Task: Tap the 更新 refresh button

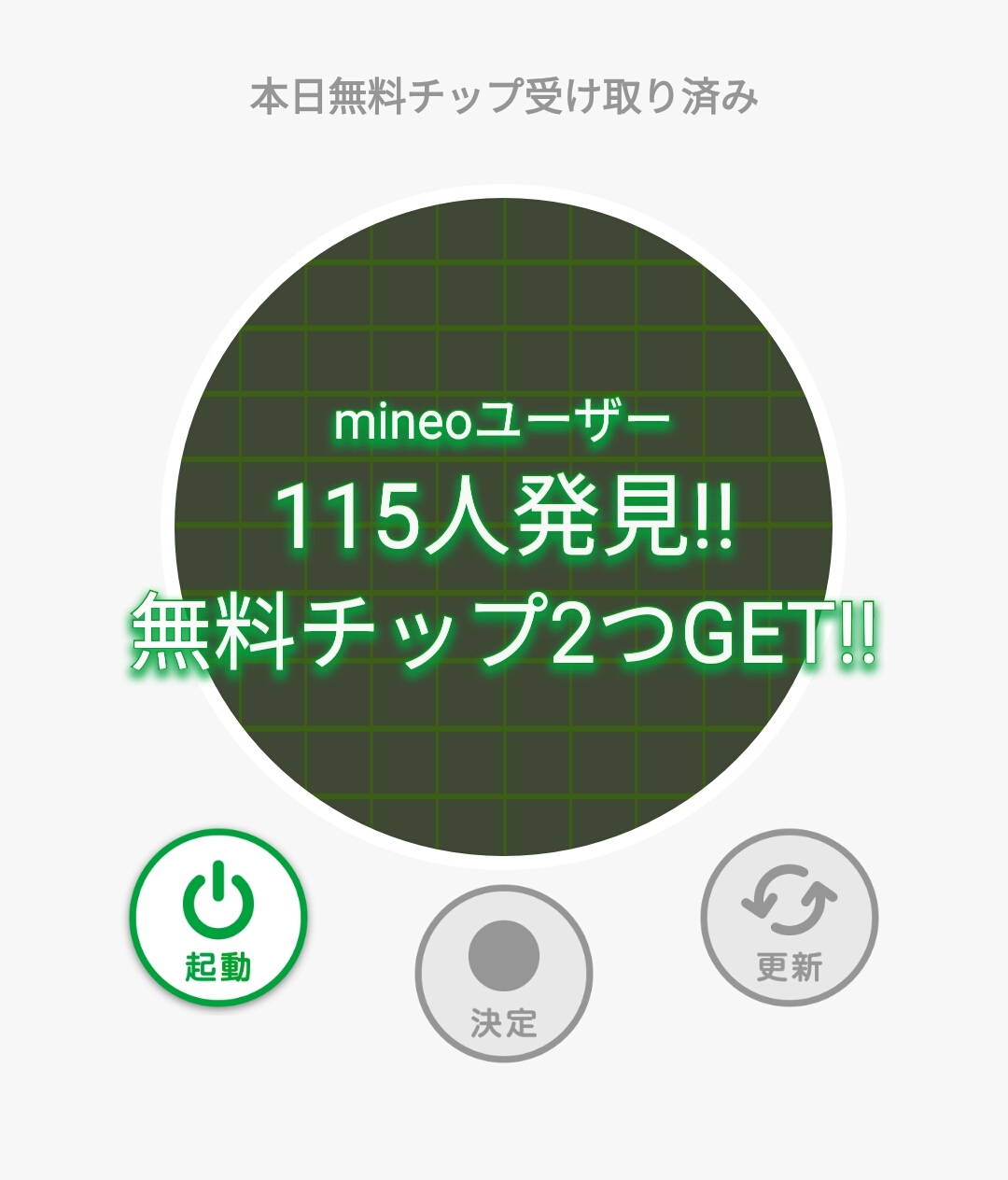Action: click(789, 918)
